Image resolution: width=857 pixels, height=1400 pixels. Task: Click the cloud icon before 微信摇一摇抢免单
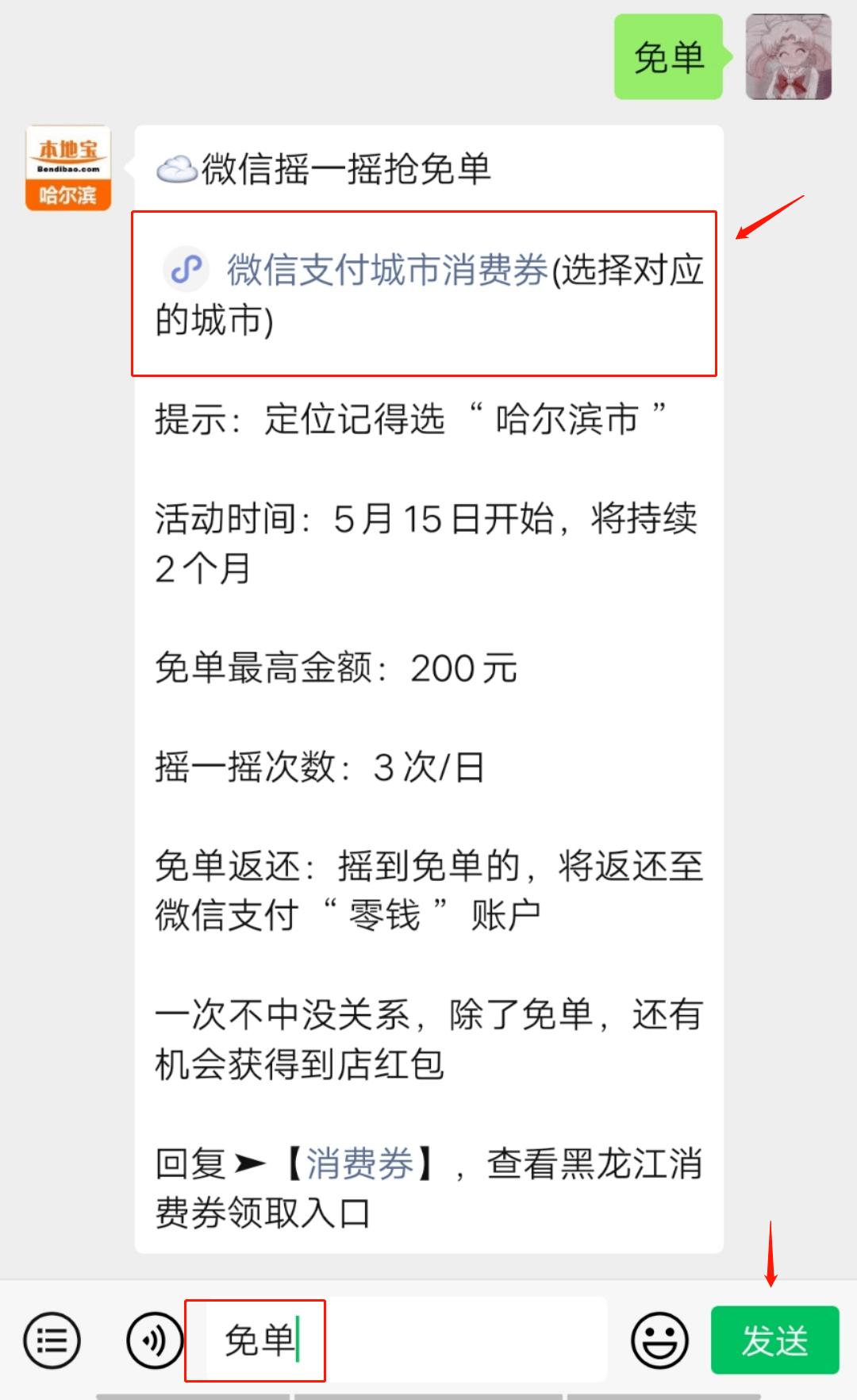tap(178, 167)
